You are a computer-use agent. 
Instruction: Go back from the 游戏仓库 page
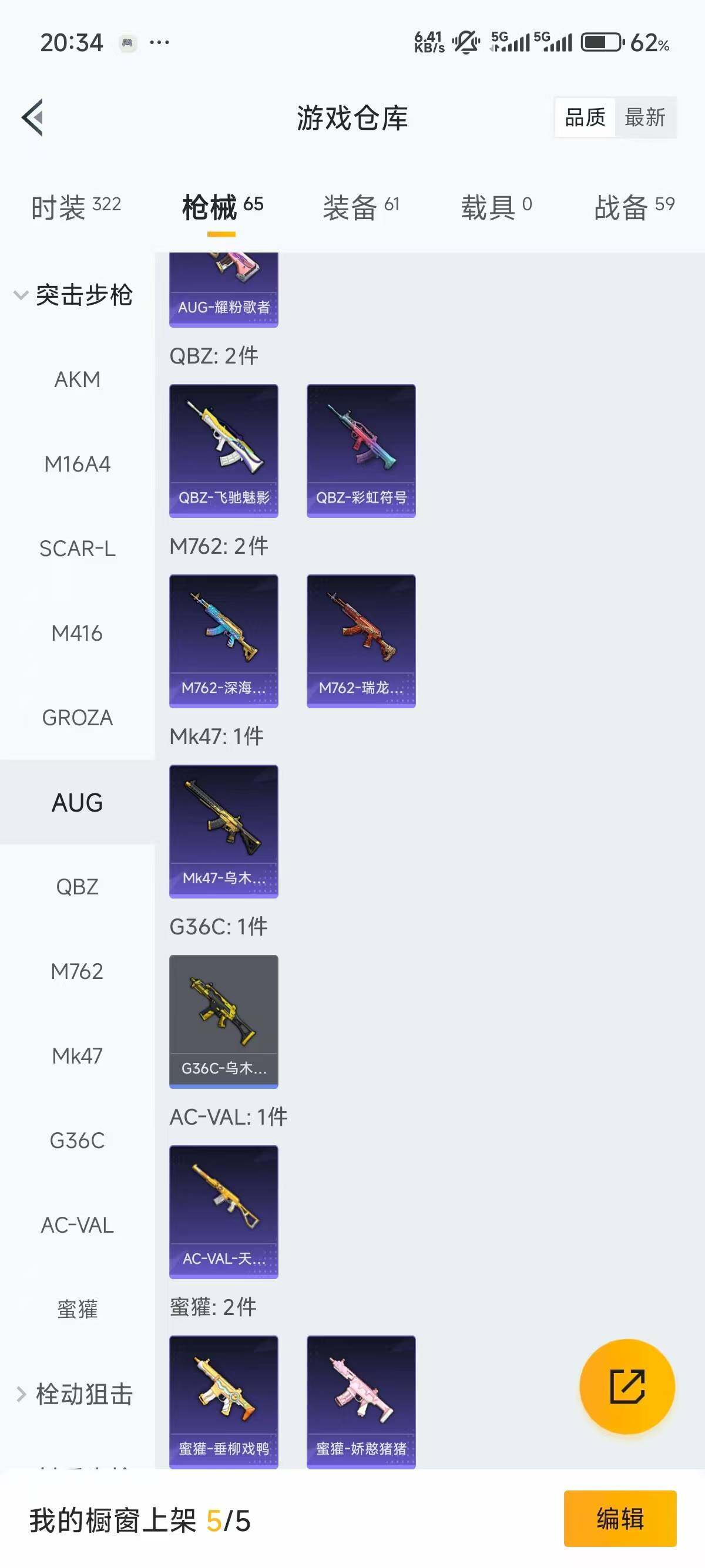tap(33, 117)
